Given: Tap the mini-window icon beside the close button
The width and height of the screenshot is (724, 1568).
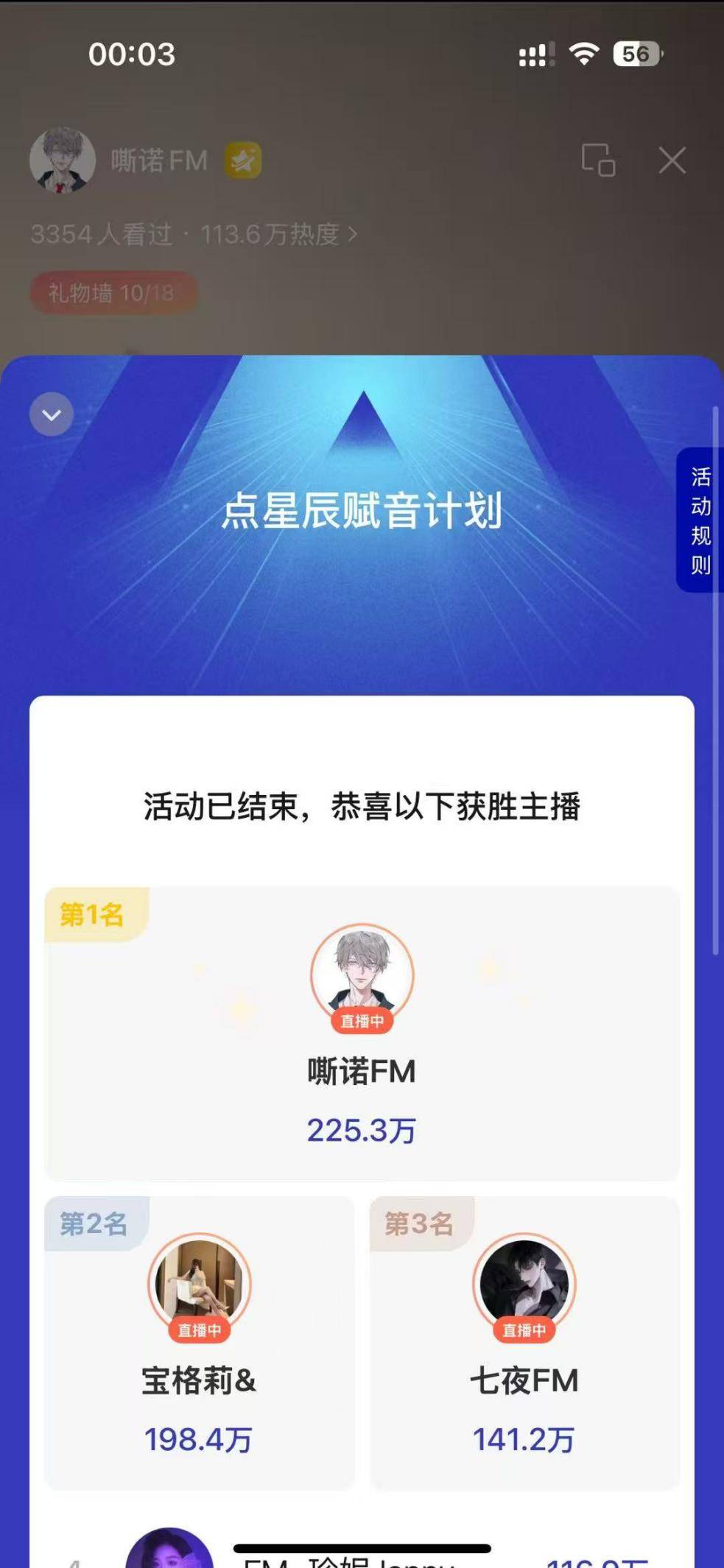Looking at the screenshot, I should [598, 160].
